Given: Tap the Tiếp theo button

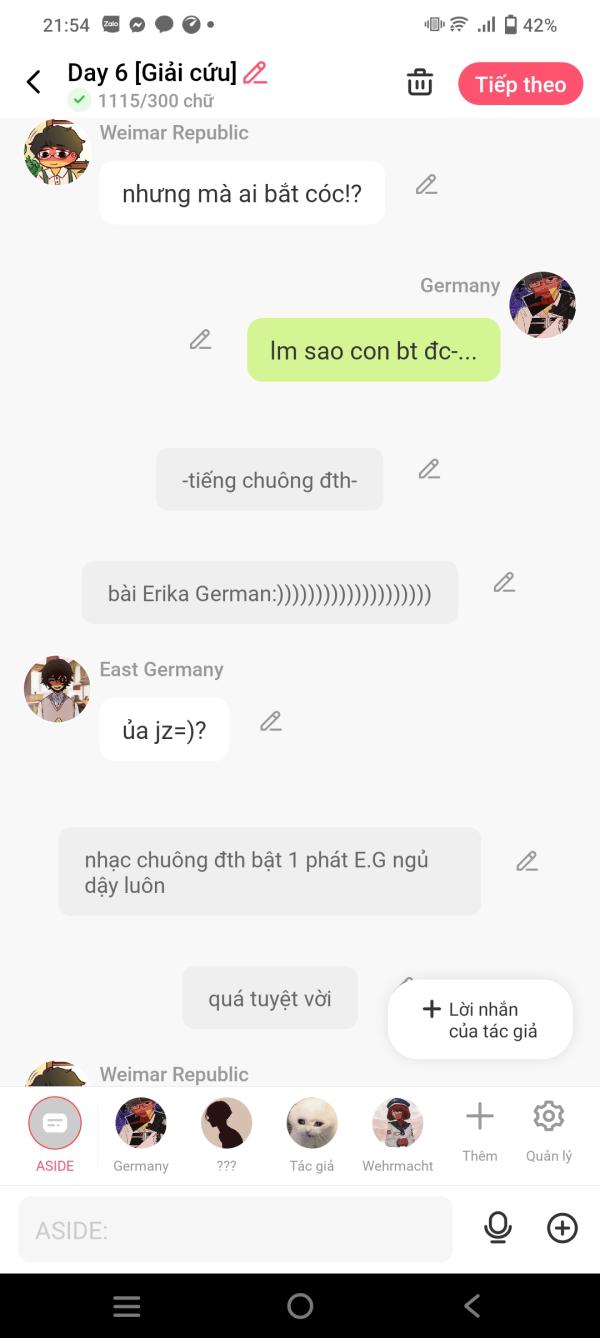Looking at the screenshot, I should click(x=521, y=85).
